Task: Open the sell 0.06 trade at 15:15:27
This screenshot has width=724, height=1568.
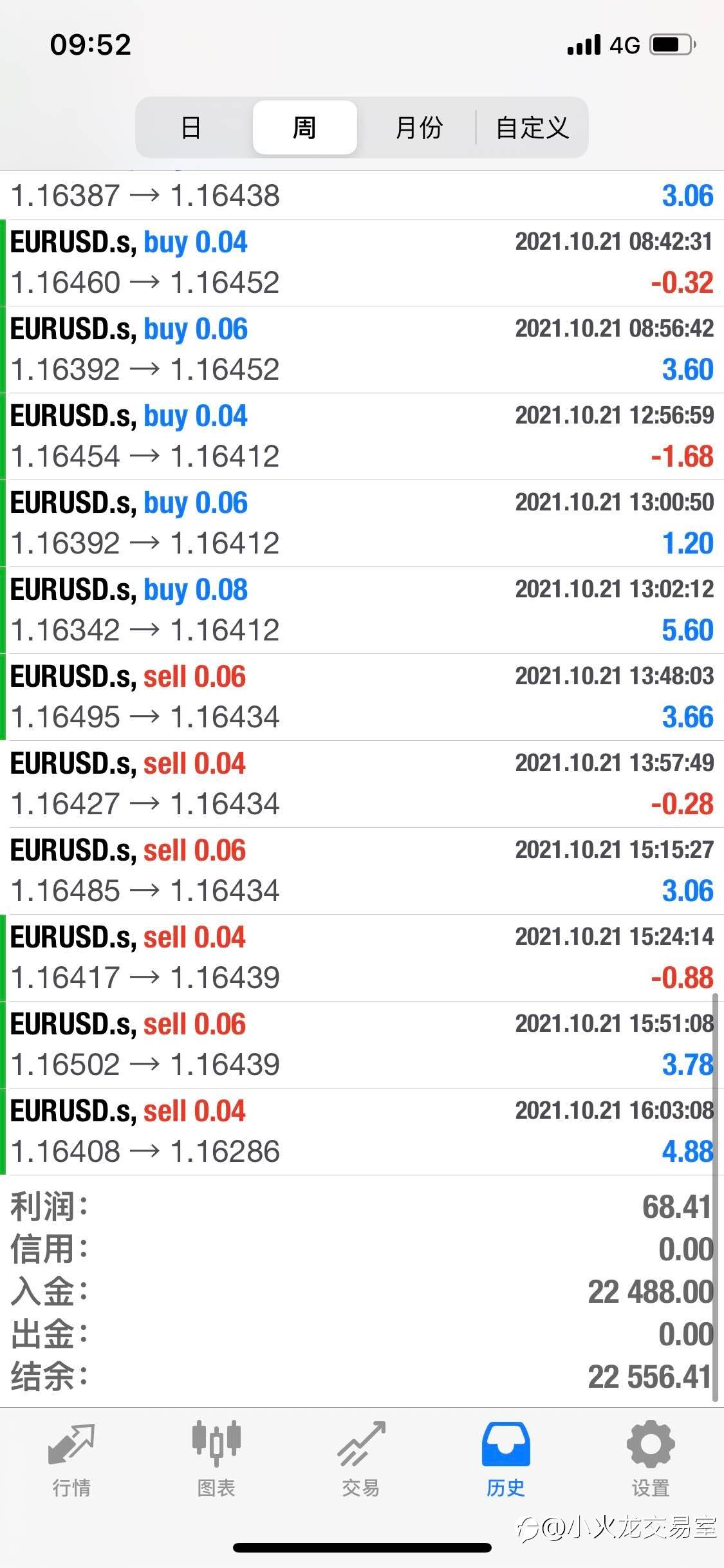Action: pos(362,871)
